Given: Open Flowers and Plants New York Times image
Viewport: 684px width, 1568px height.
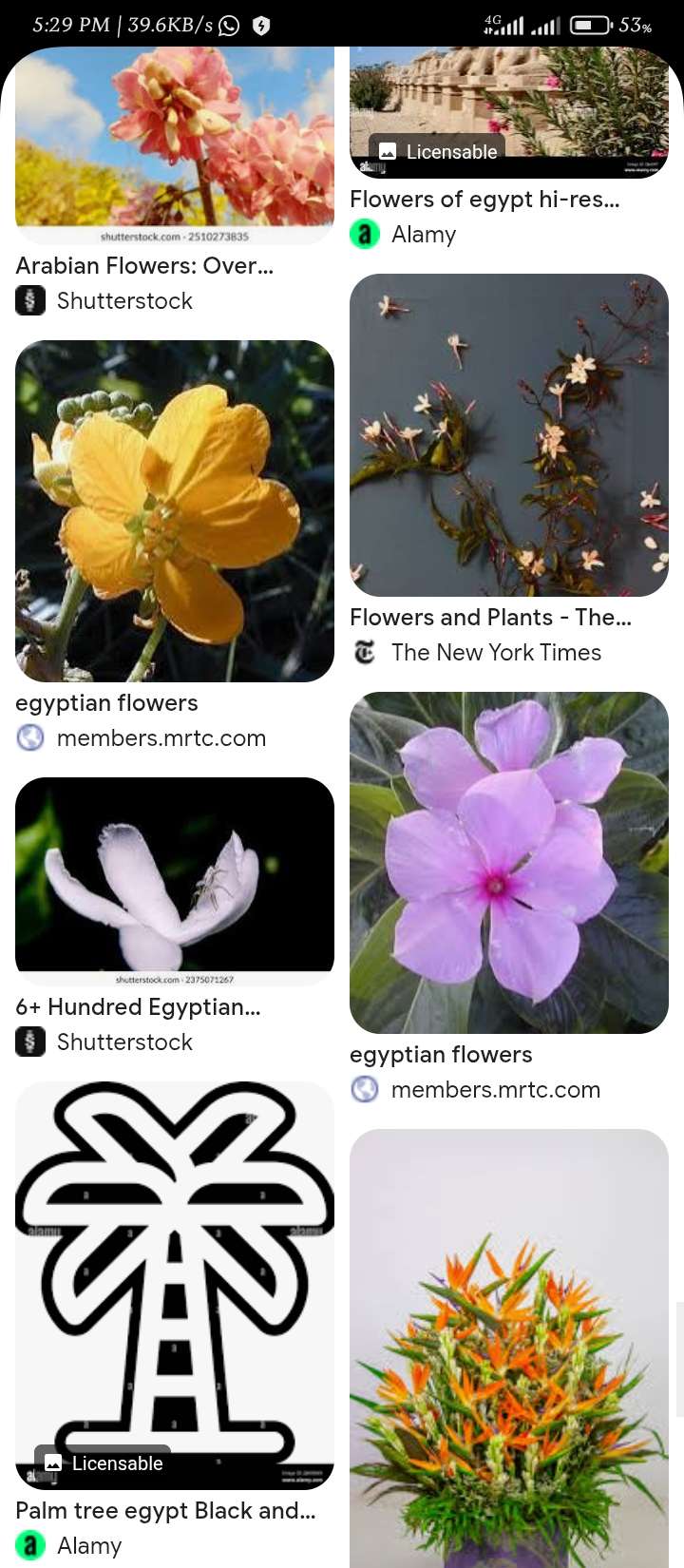Looking at the screenshot, I should [x=509, y=435].
